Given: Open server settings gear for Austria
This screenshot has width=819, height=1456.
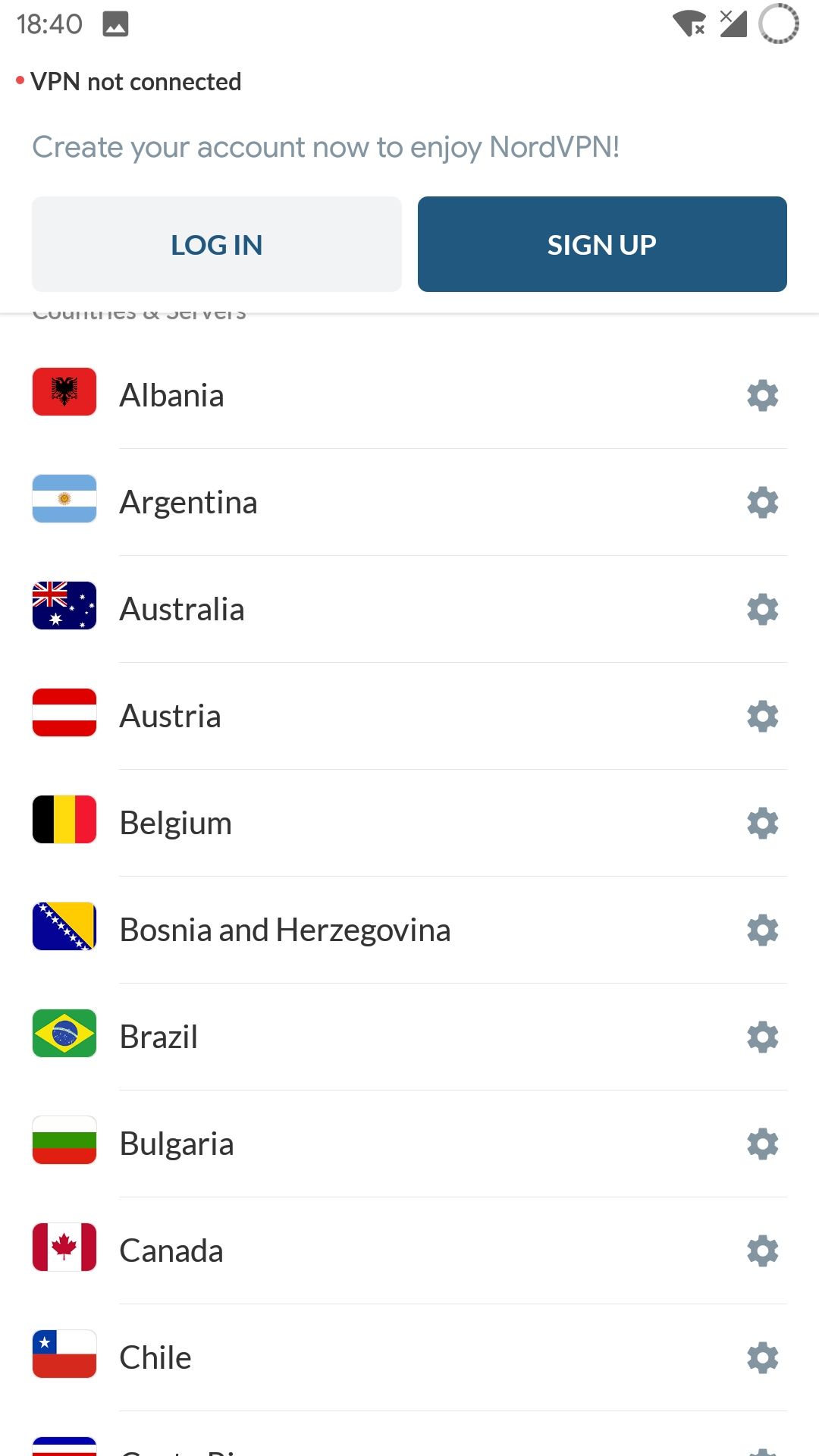Looking at the screenshot, I should point(762,716).
